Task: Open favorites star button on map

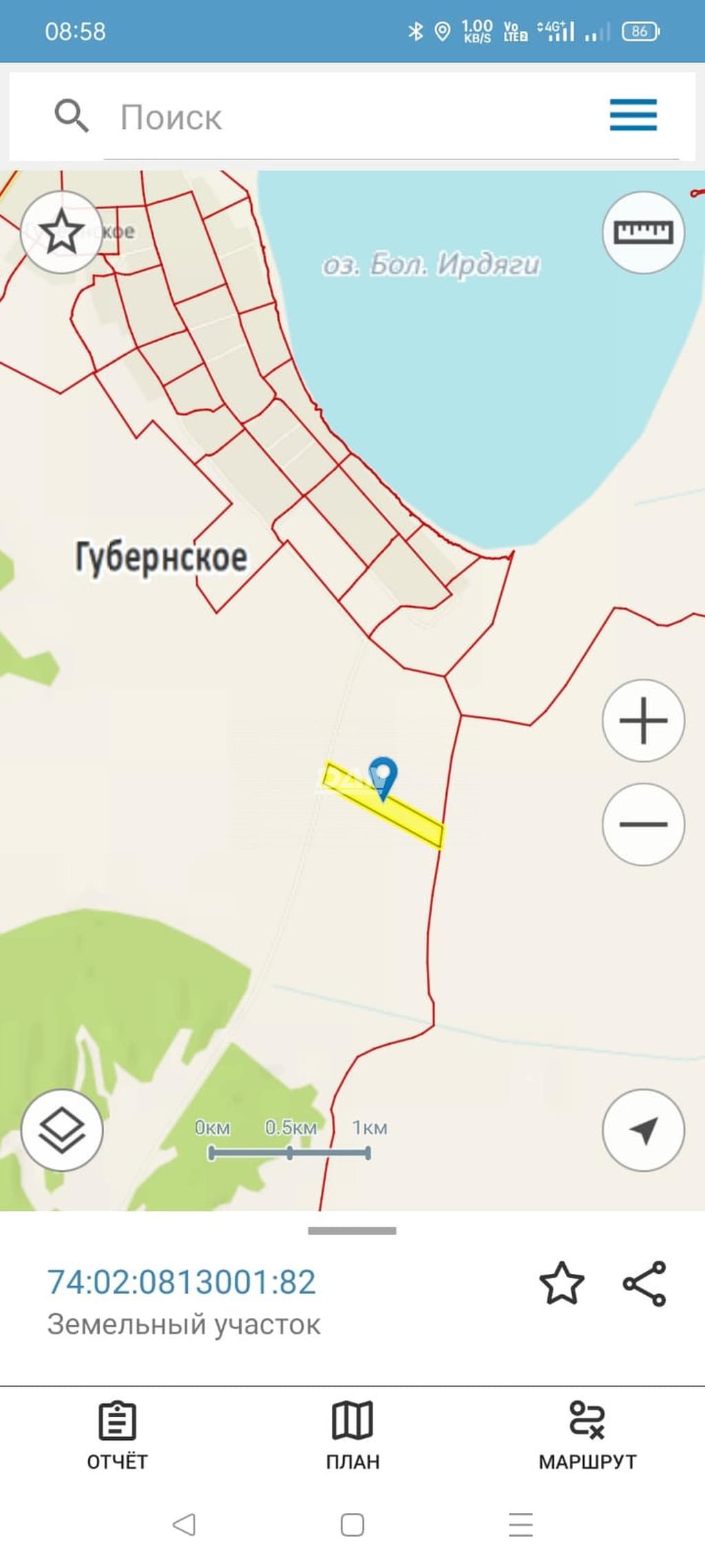Action: (61, 232)
